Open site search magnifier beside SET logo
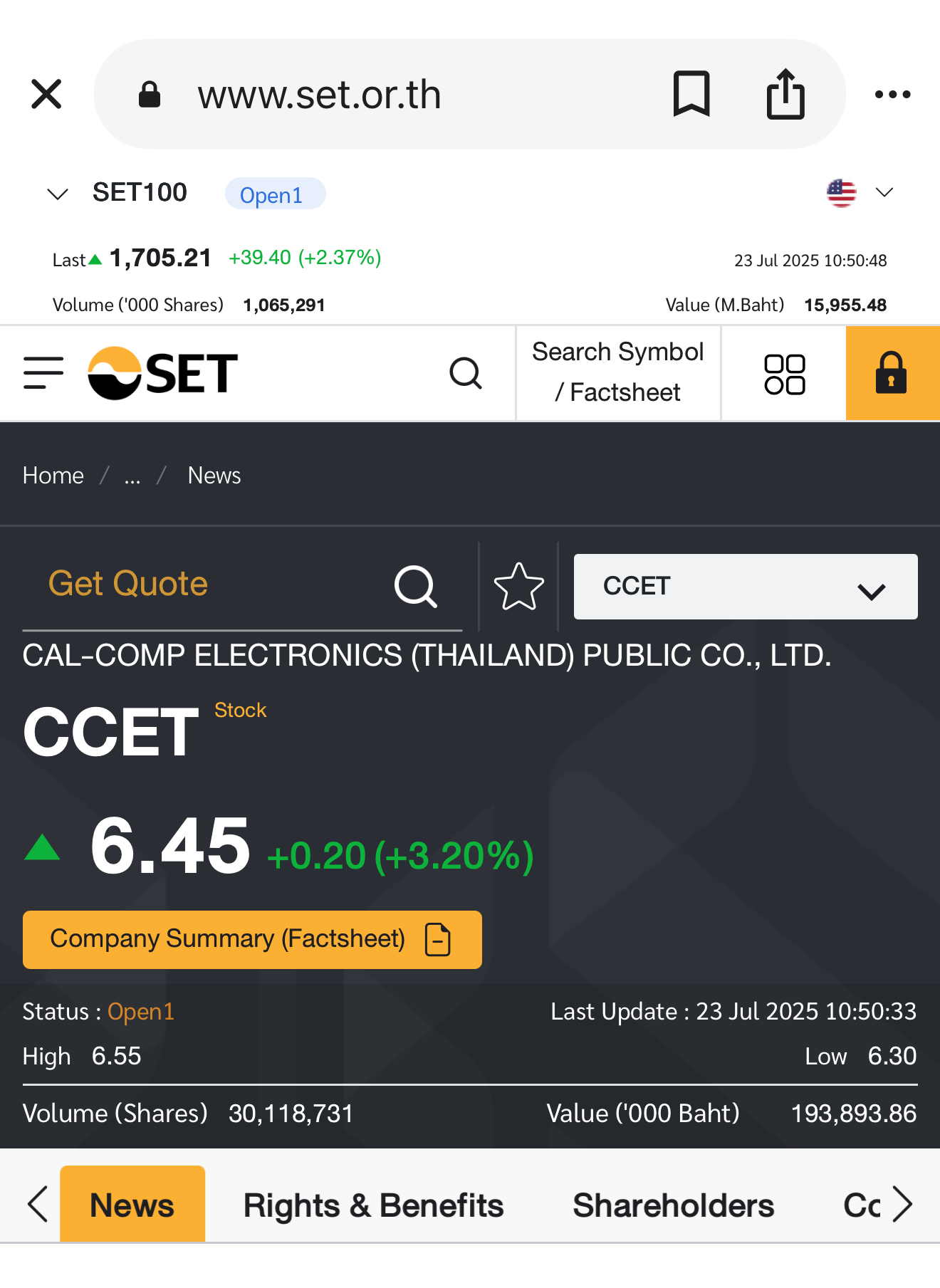The width and height of the screenshot is (940, 1288). (x=466, y=373)
